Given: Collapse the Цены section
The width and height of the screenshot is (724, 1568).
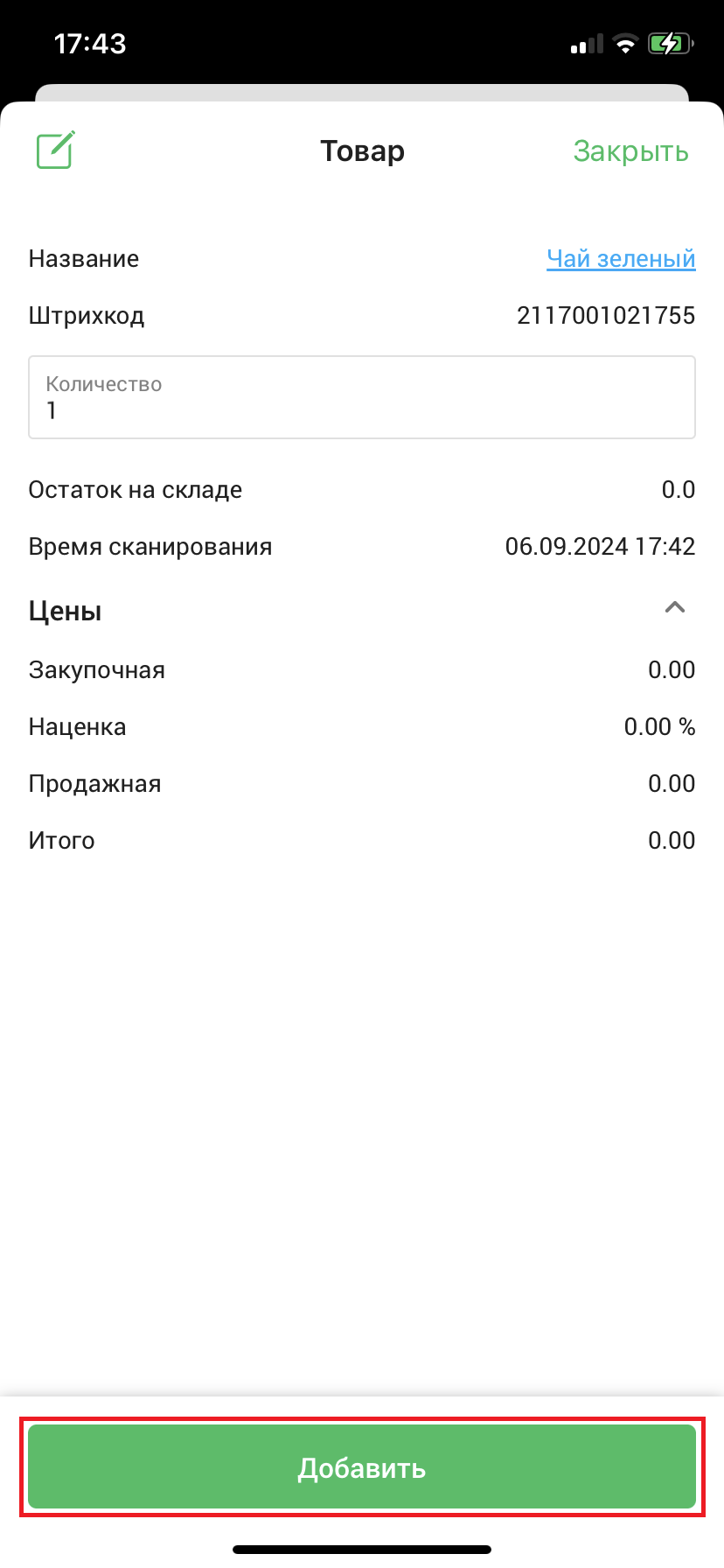Looking at the screenshot, I should click(674, 608).
